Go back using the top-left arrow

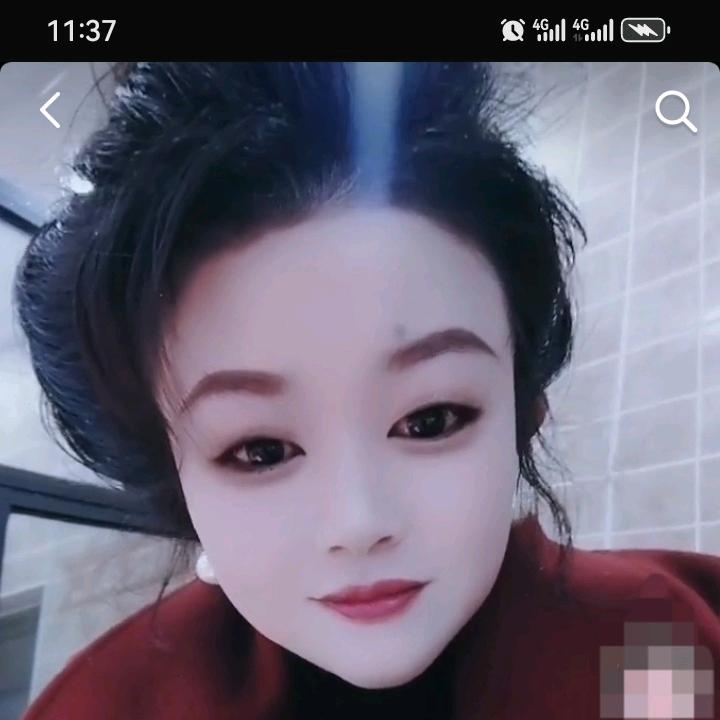coord(50,110)
